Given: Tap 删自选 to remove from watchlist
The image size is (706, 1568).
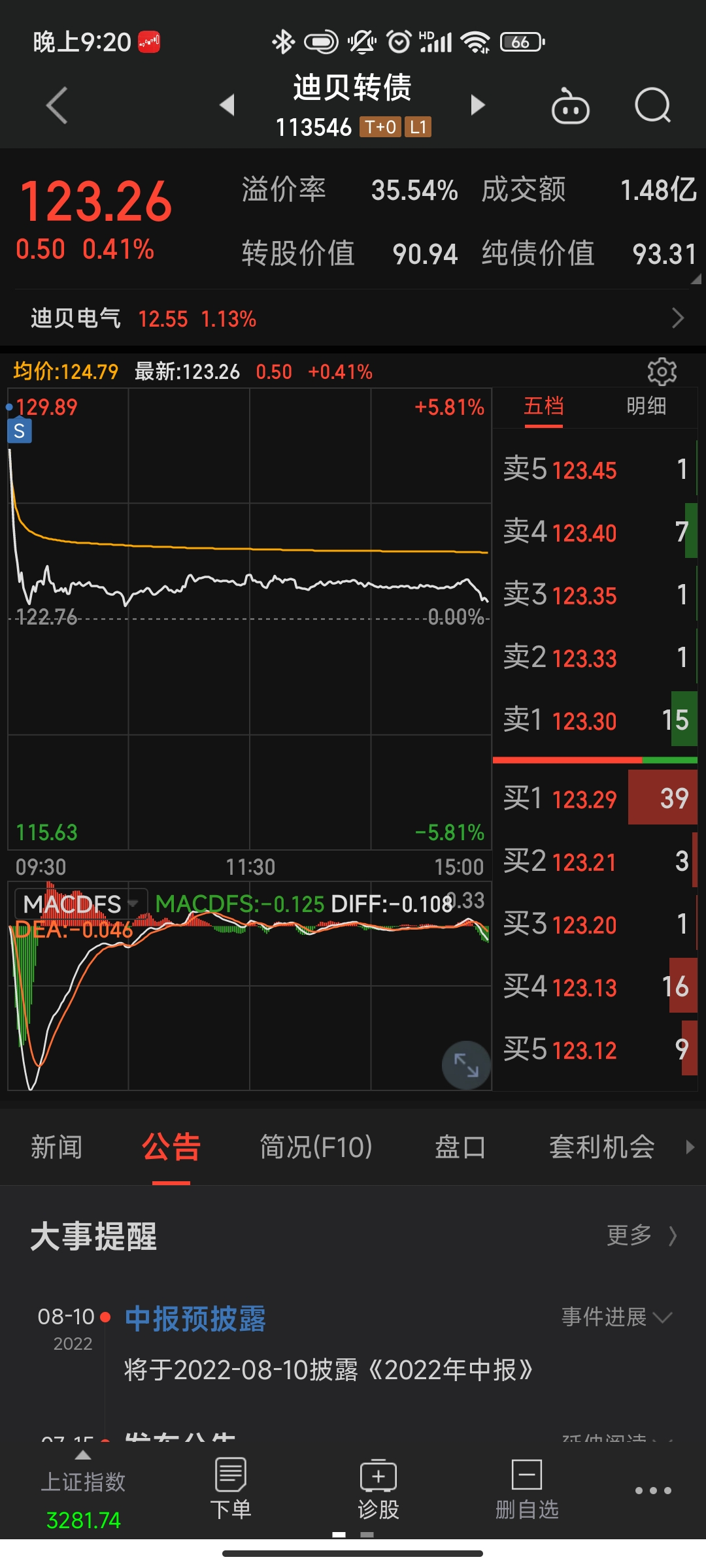Looking at the screenshot, I should (527, 1490).
